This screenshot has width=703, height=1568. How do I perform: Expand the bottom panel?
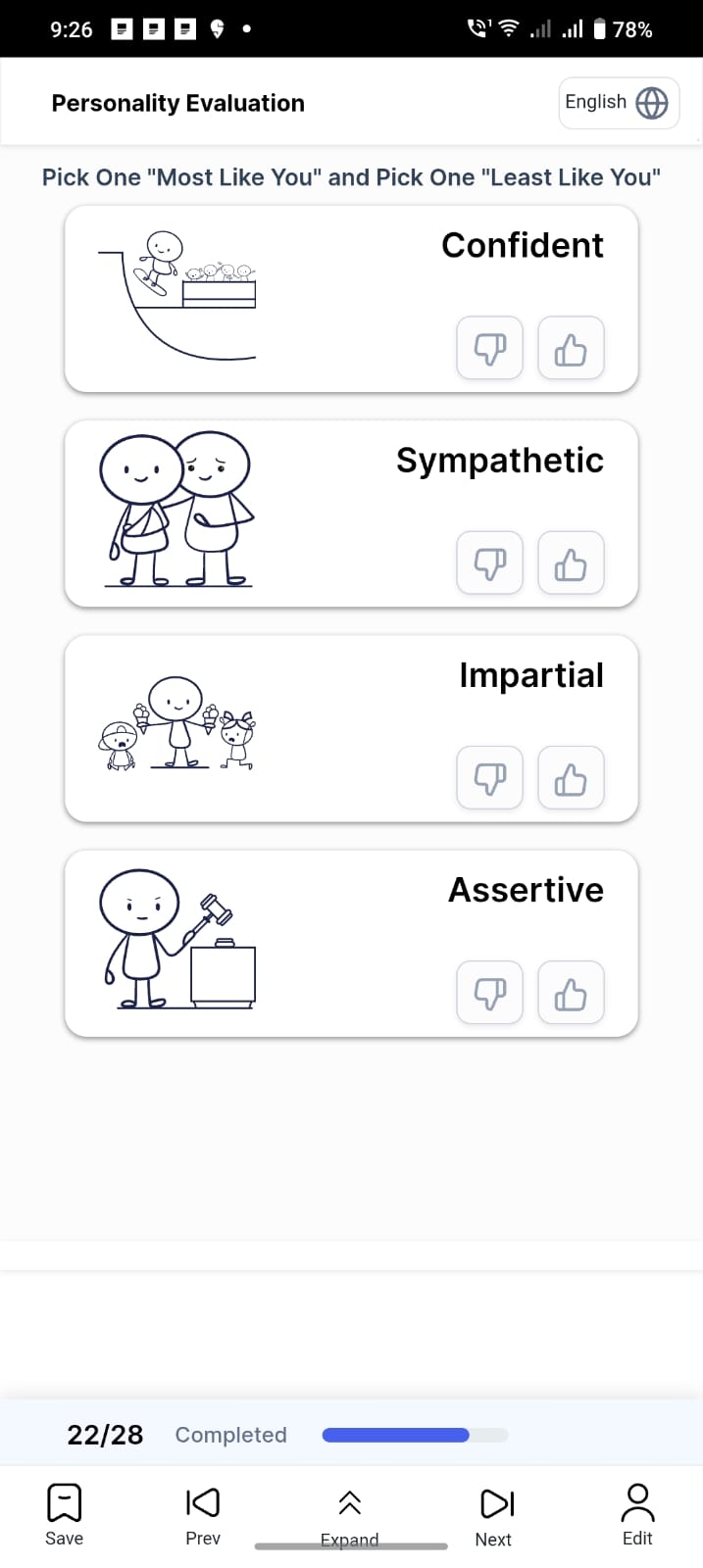[x=349, y=1518]
